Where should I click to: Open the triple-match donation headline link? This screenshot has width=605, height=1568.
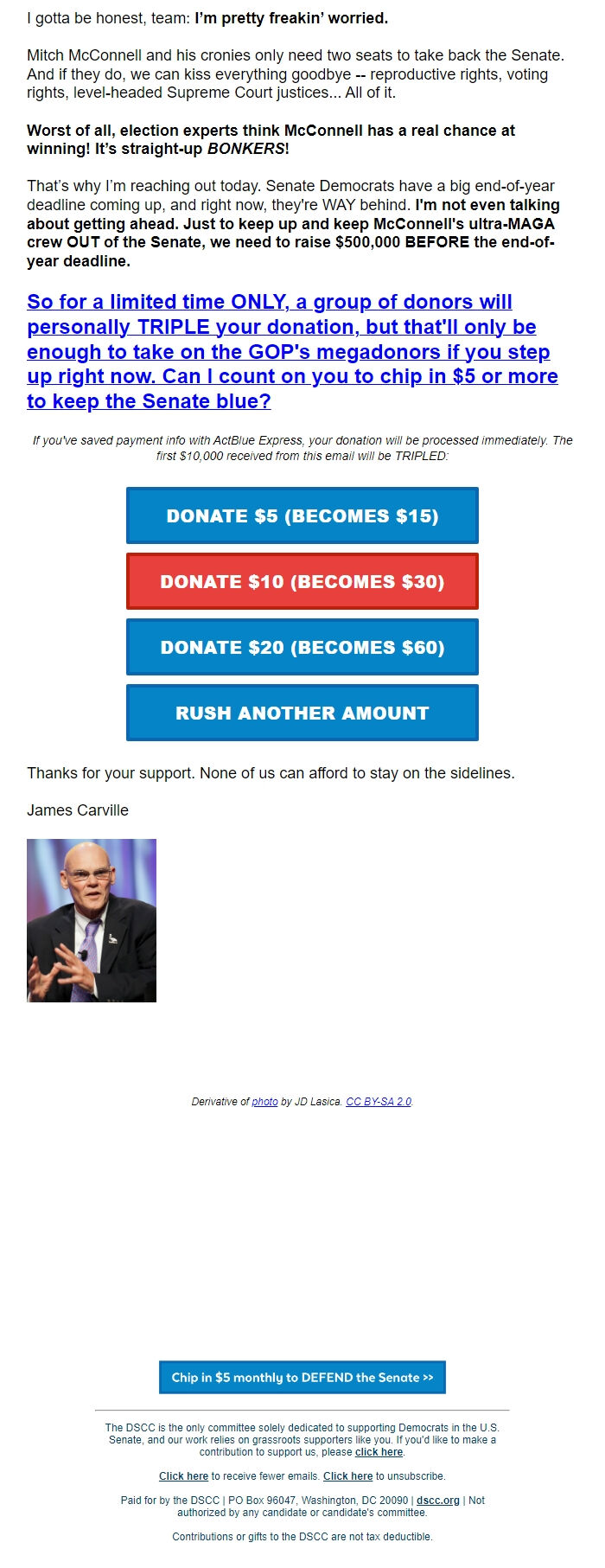pyautogui.click(x=292, y=351)
